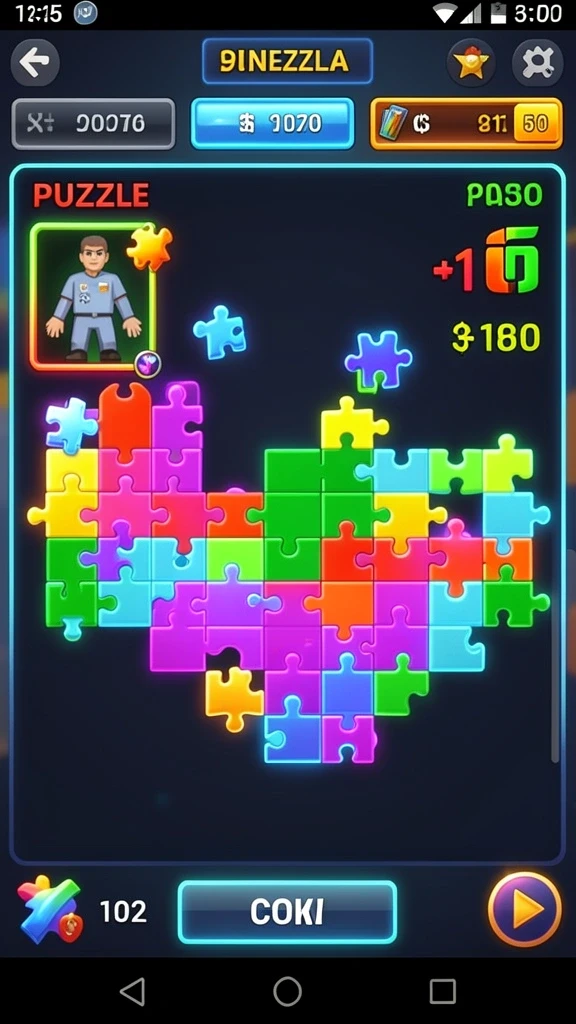Tap the COKI button

pos(287,912)
